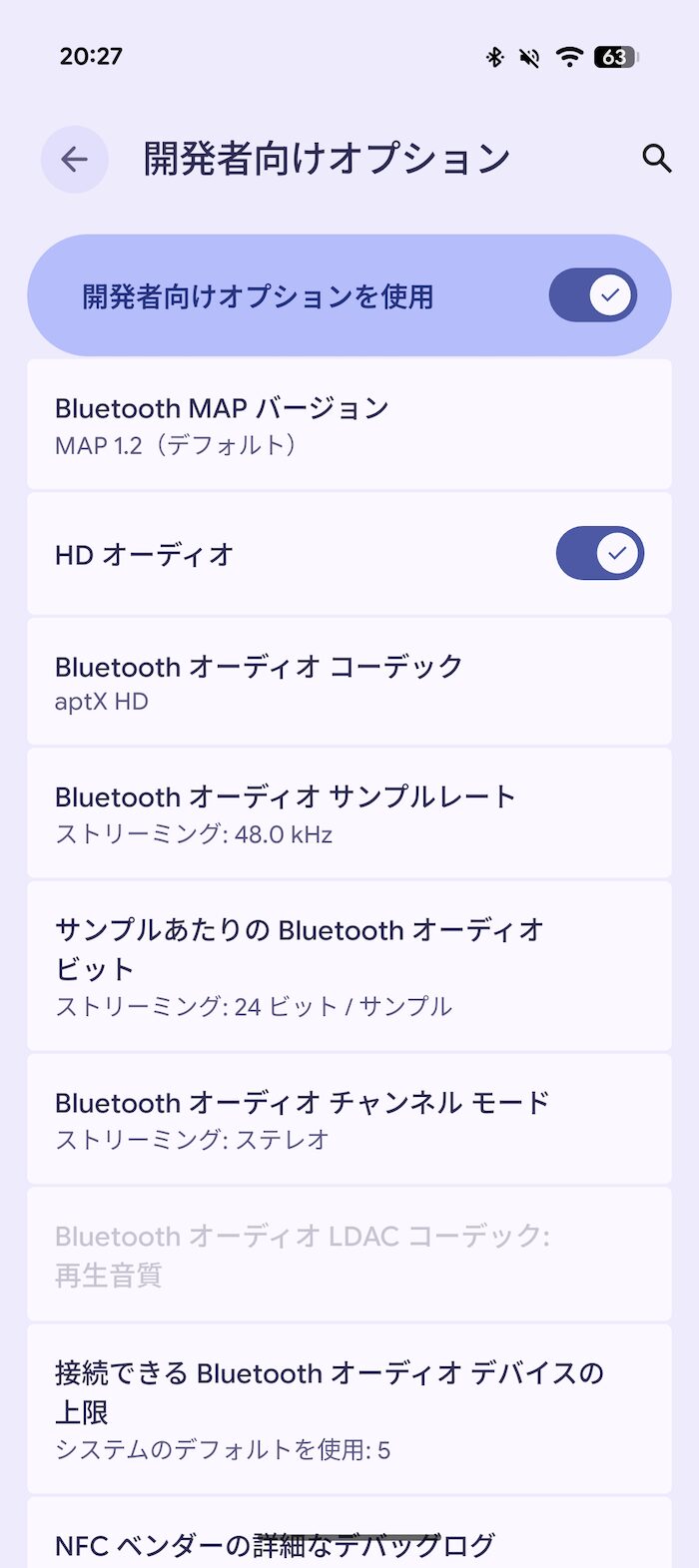
Task: Open search in developer options
Action: [x=656, y=159]
